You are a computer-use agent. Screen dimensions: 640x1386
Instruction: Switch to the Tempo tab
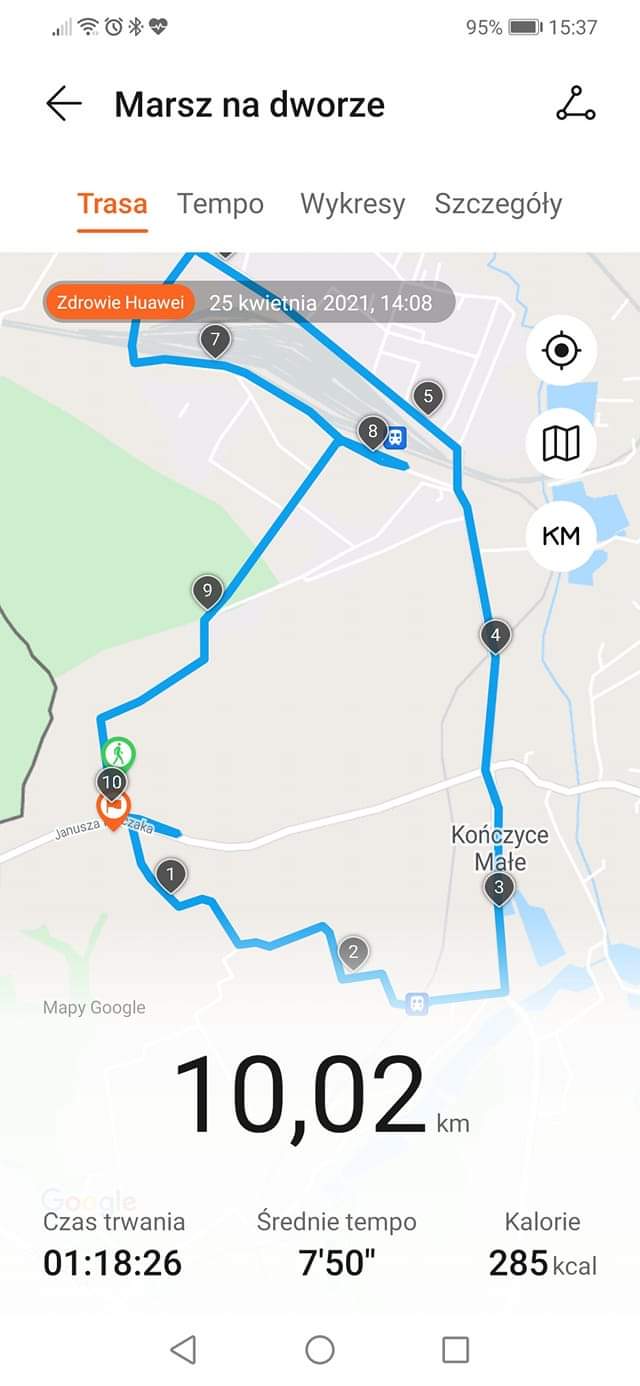coord(220,204)
